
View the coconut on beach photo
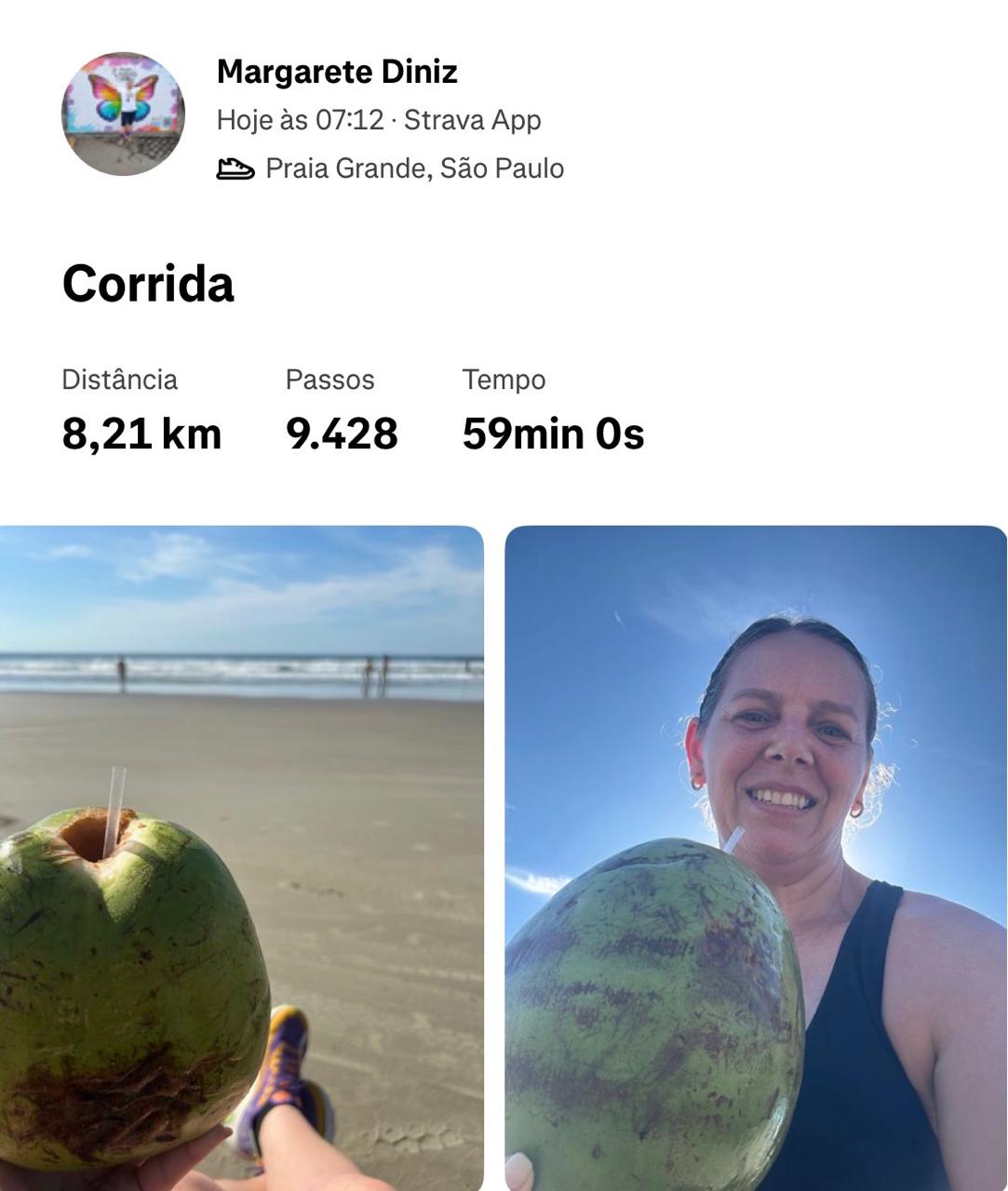click(x=241, y=856)
